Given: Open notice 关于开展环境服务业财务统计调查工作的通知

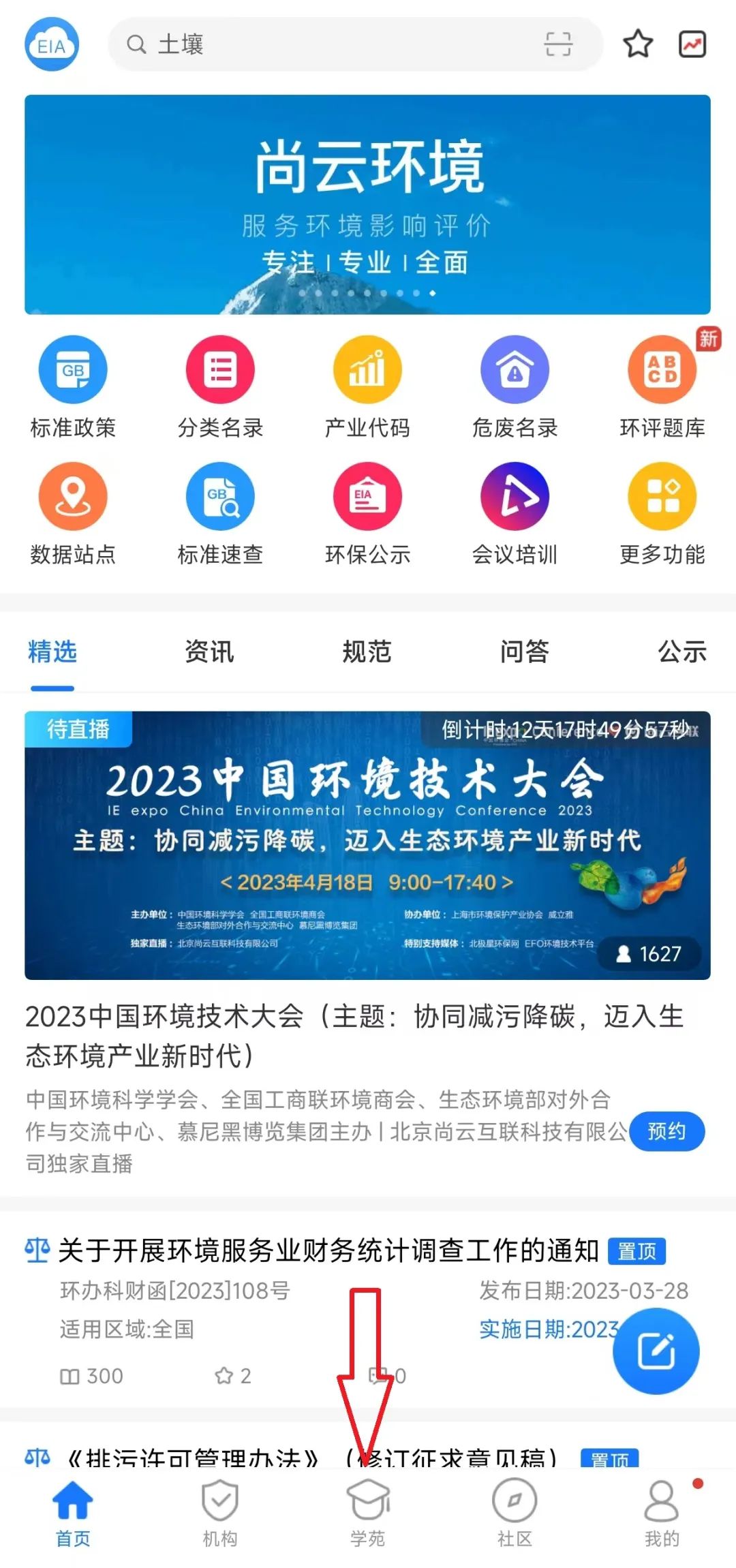Looking at the screenshot, I should pos(327,1251).
